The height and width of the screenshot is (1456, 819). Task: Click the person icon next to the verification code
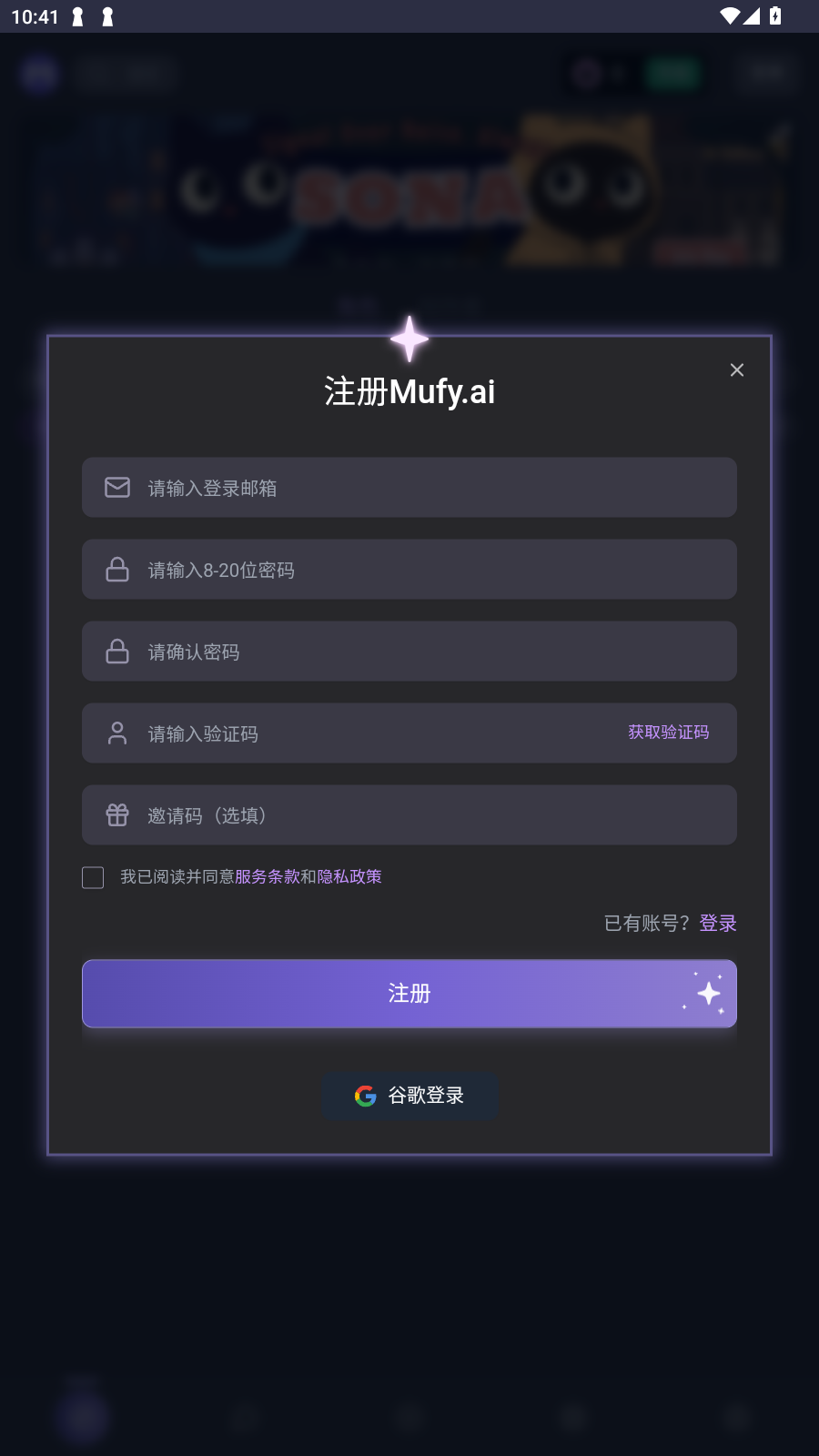click(117, 733)
